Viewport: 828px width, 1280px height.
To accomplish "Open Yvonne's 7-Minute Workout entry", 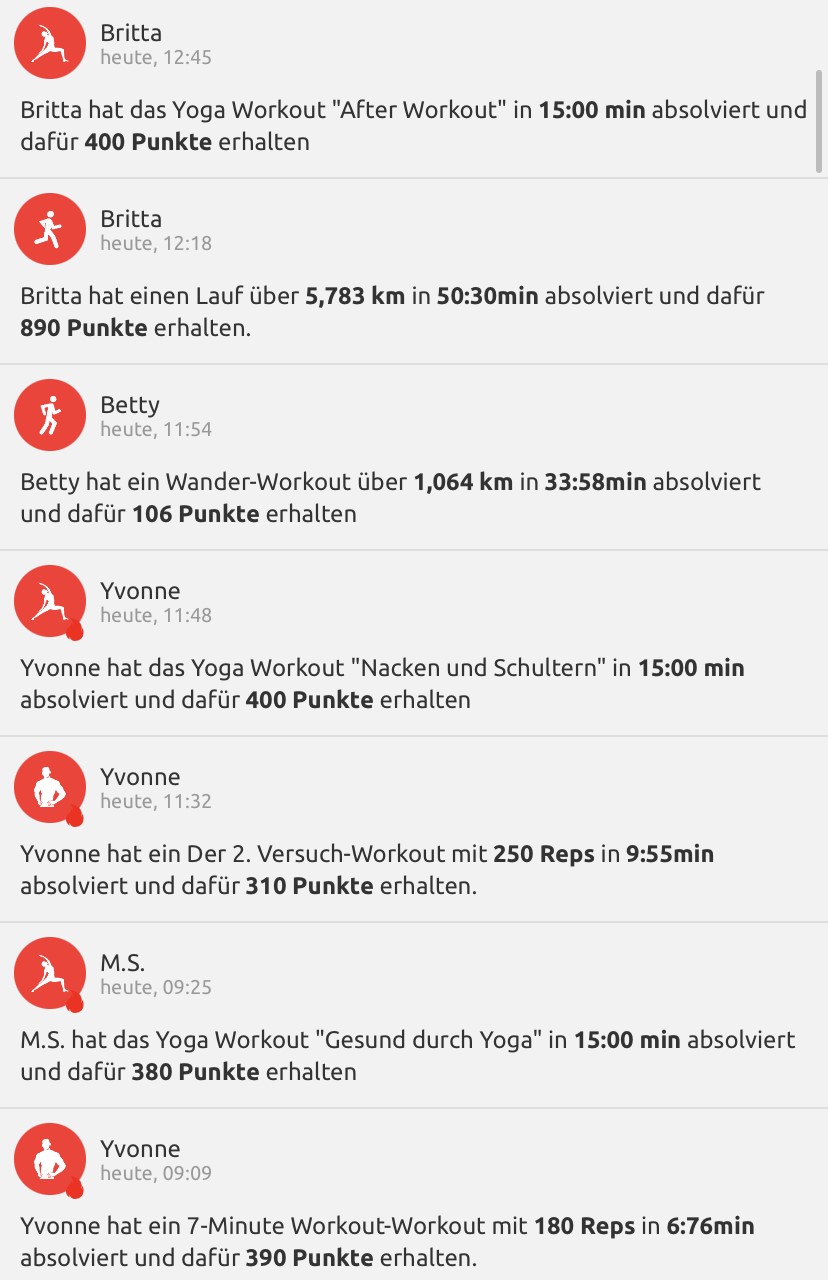I will 413,1240.
